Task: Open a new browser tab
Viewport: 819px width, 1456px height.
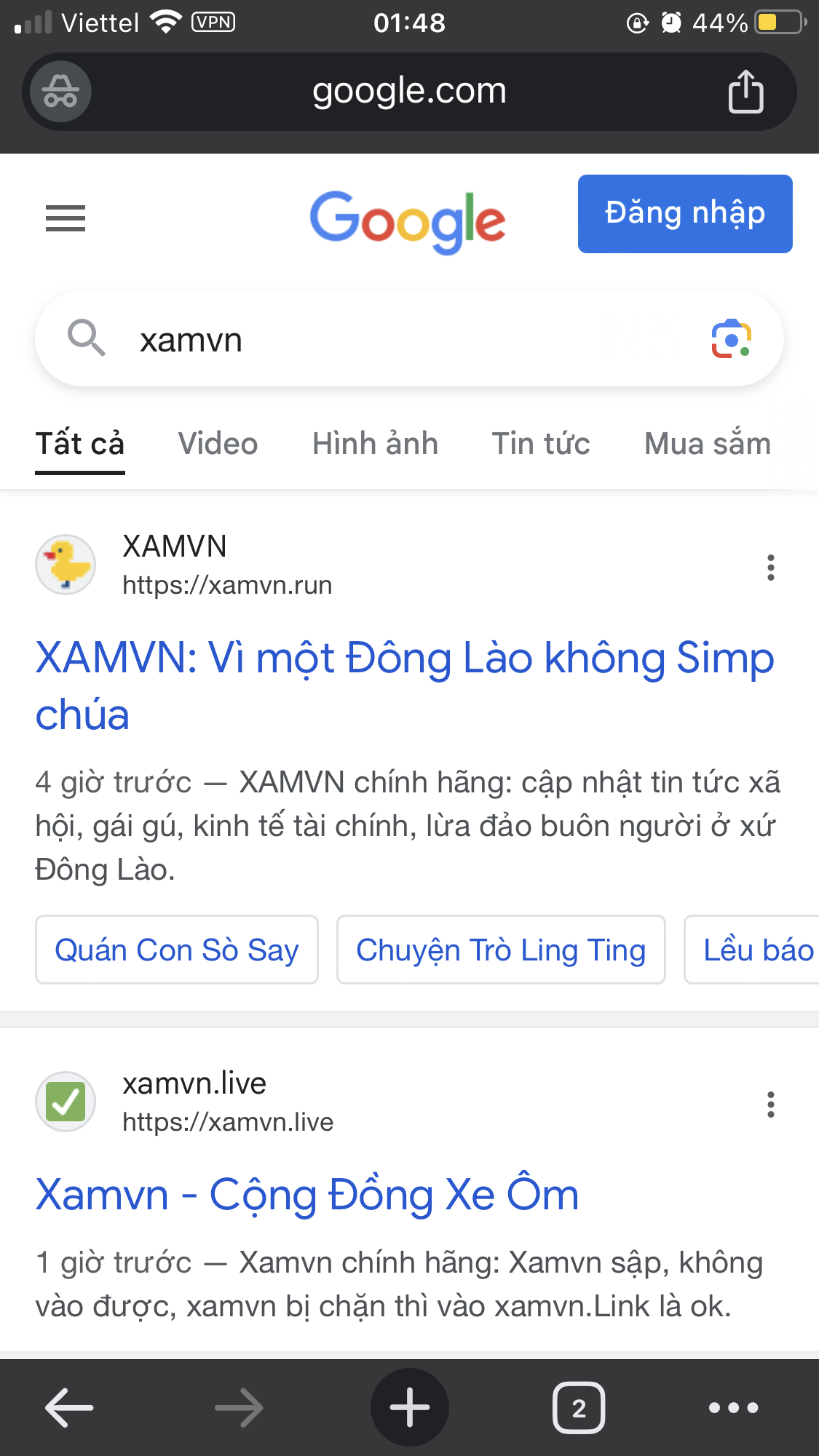Action: [409, 1408]
